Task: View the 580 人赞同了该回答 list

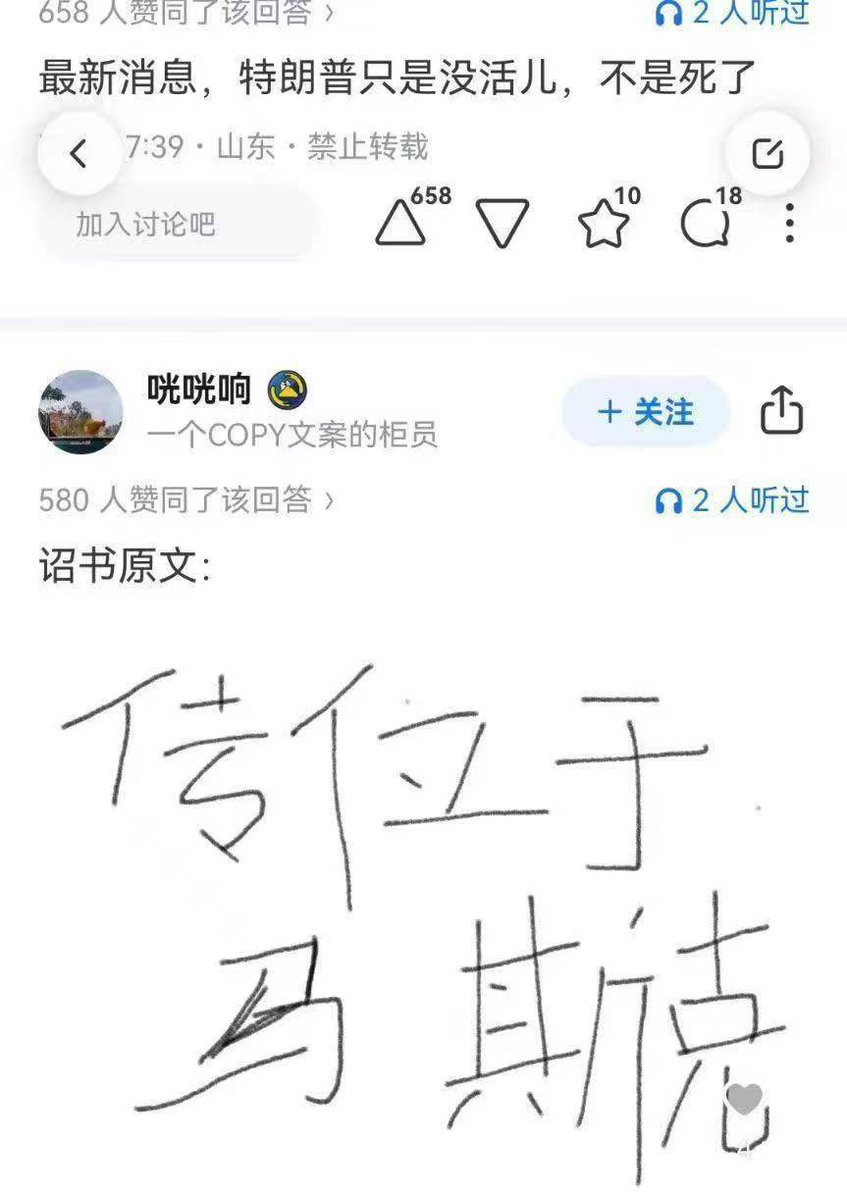Action: click(186, 499)
